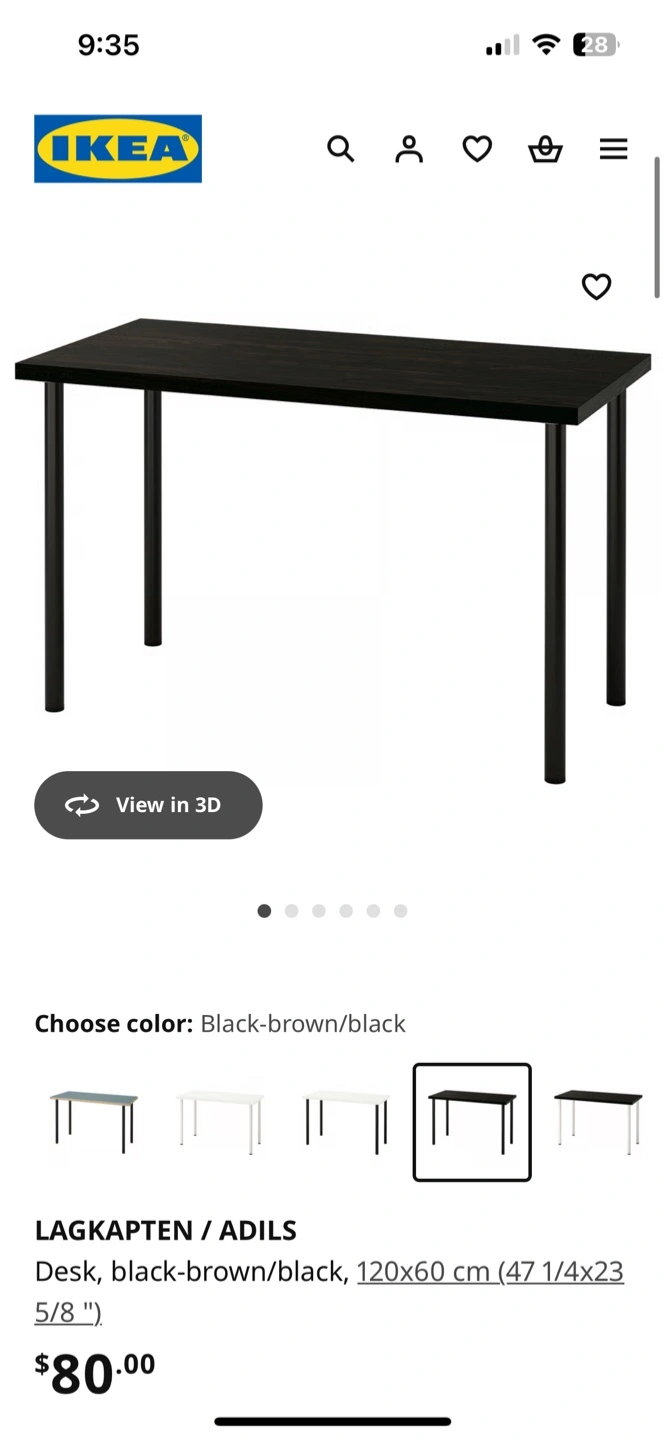Screen dimensions: 665x1440
Task: Select the black-brown top with white legs variant
Action: [x=598, y=1122]
